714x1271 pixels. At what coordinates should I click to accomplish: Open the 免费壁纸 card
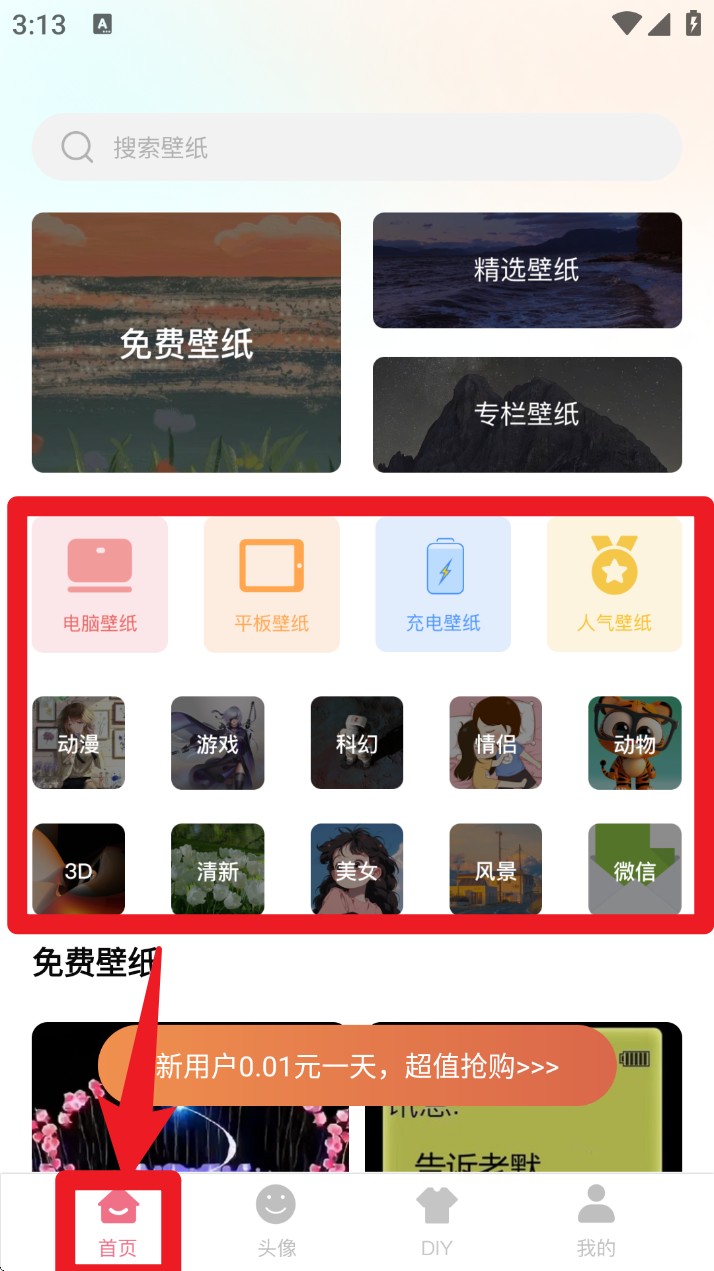click(186, 342)
